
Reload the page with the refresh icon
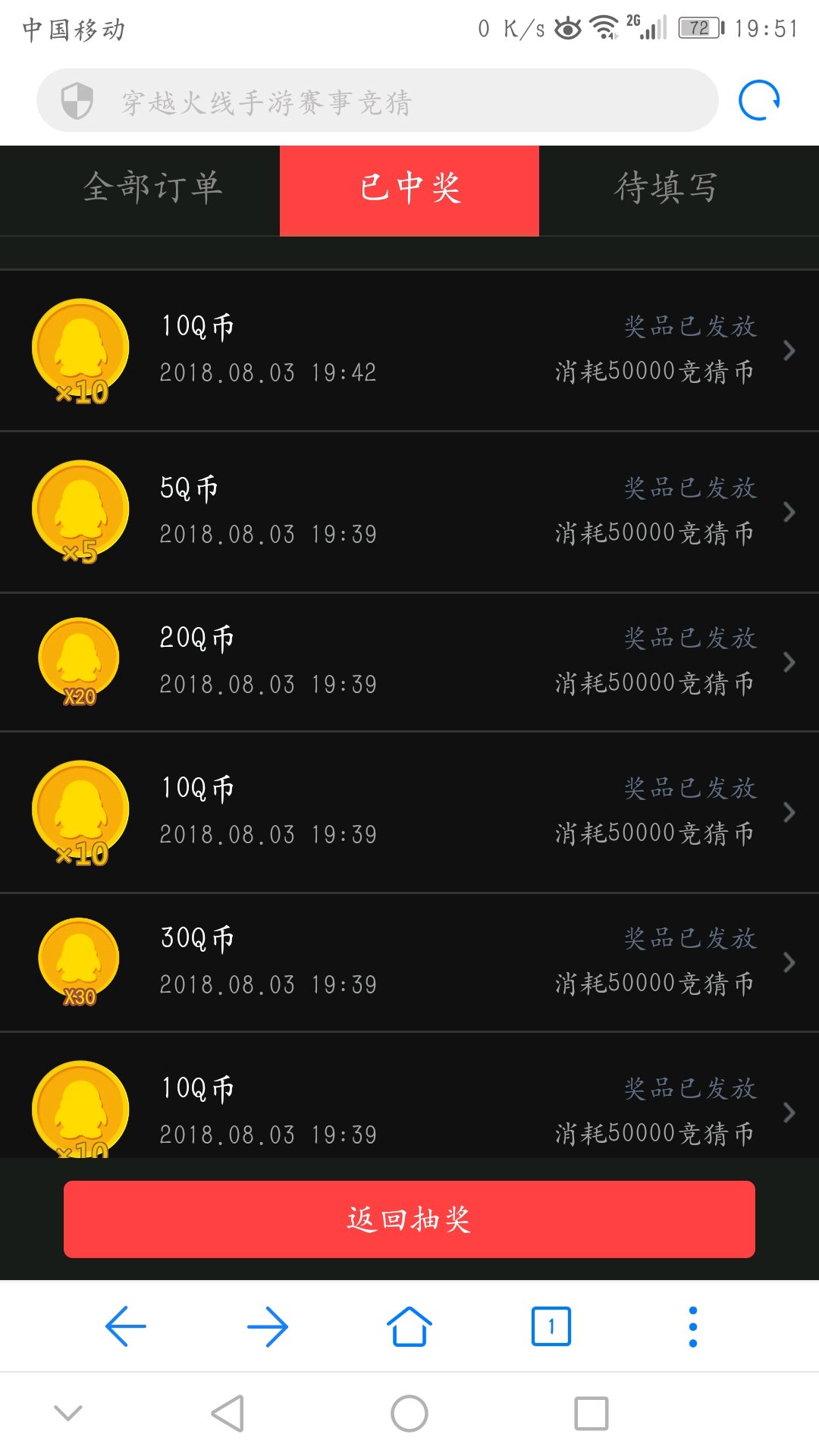(759, 100)
